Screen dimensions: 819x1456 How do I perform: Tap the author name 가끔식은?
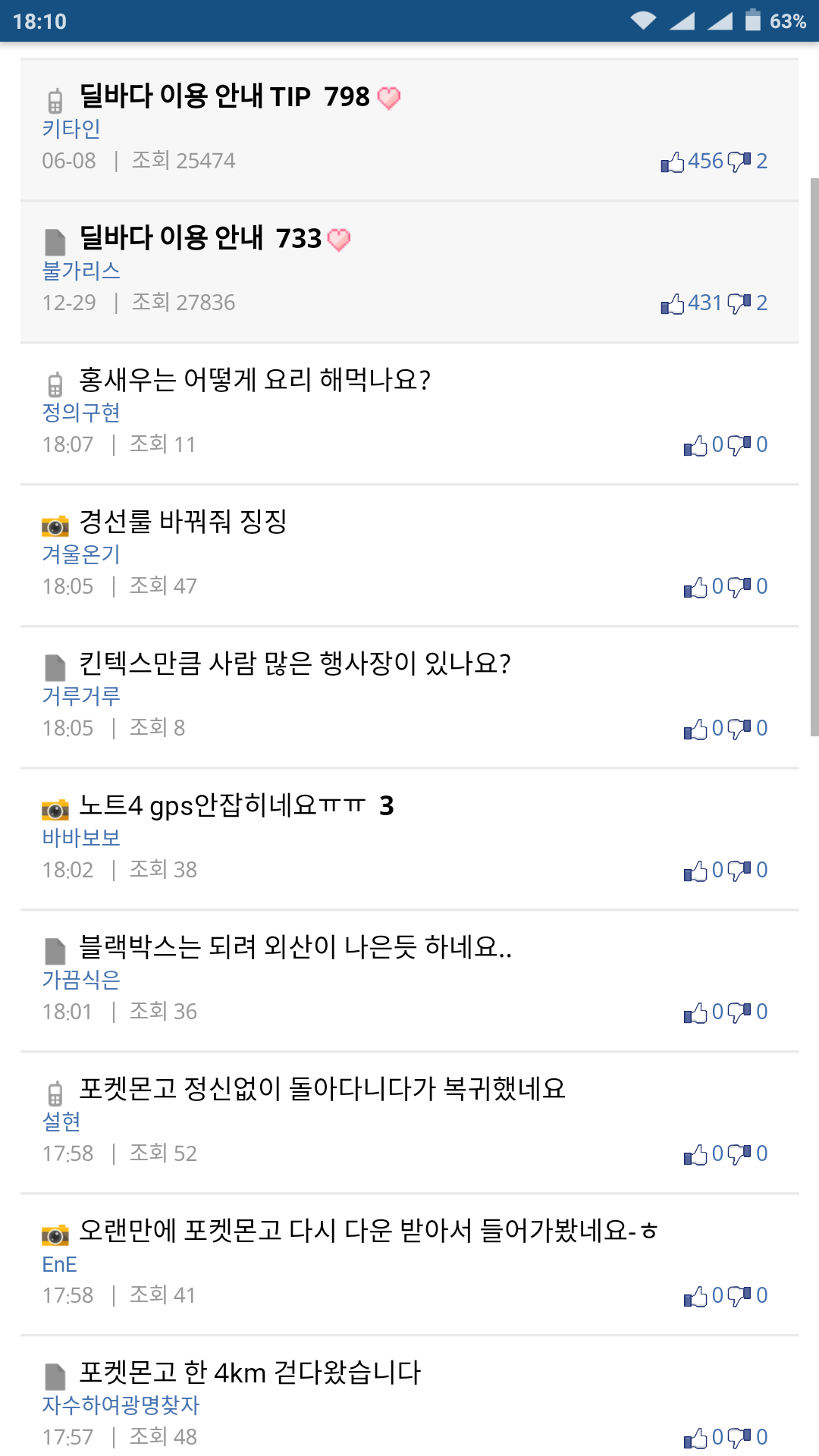pos(81,980)
